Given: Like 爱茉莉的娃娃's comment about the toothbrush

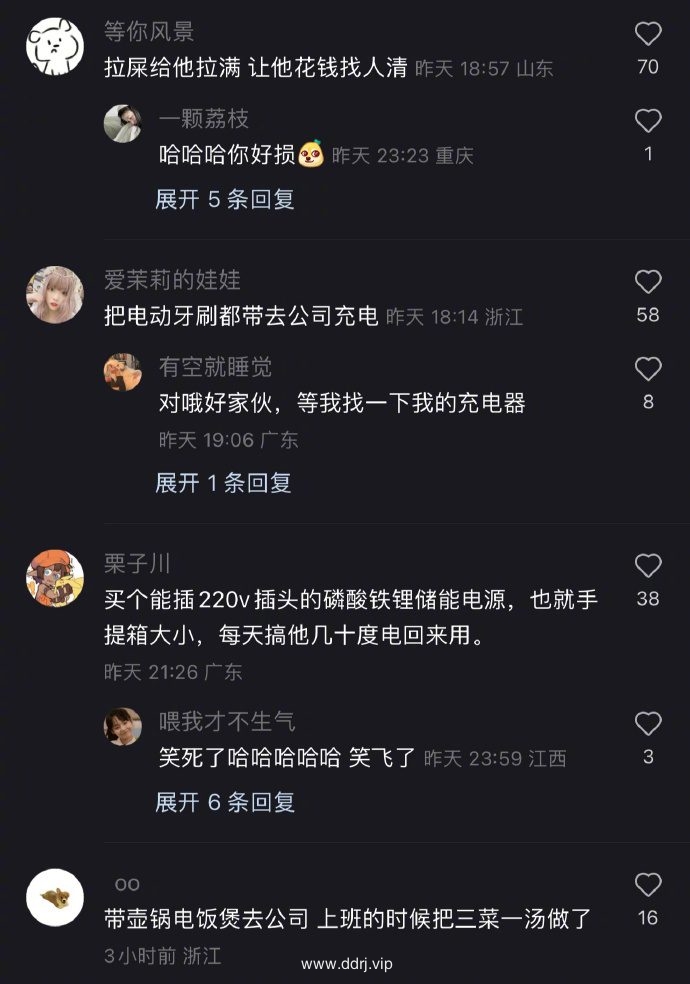Looking at the screenshot, I should click(648, 282).
